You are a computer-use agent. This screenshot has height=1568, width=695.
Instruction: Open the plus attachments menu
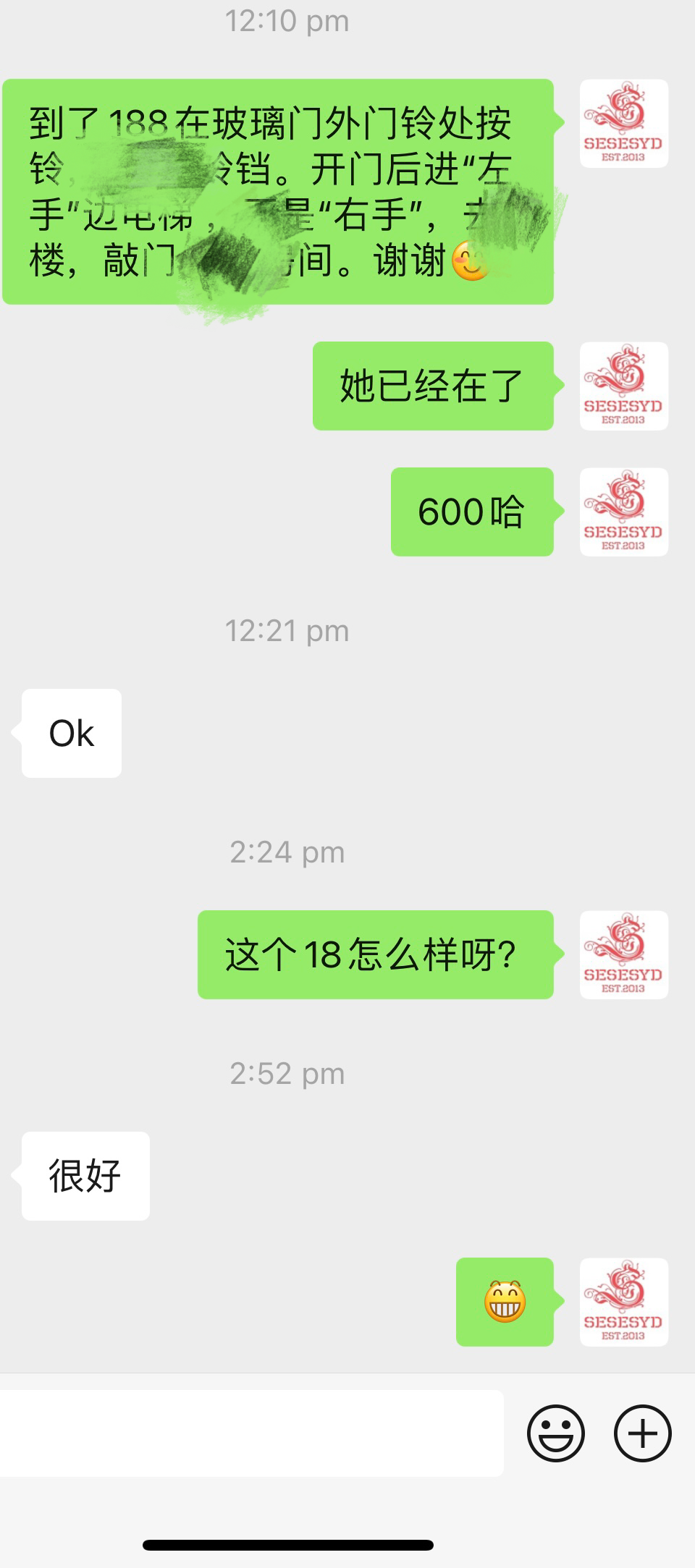[642, 1433]
